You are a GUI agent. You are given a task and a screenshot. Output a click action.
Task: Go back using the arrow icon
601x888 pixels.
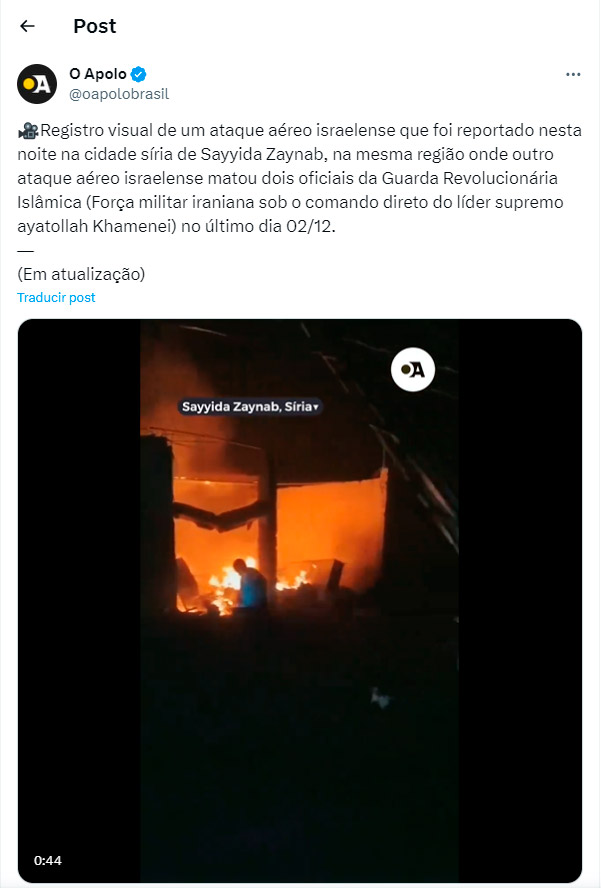pos(27,26)
